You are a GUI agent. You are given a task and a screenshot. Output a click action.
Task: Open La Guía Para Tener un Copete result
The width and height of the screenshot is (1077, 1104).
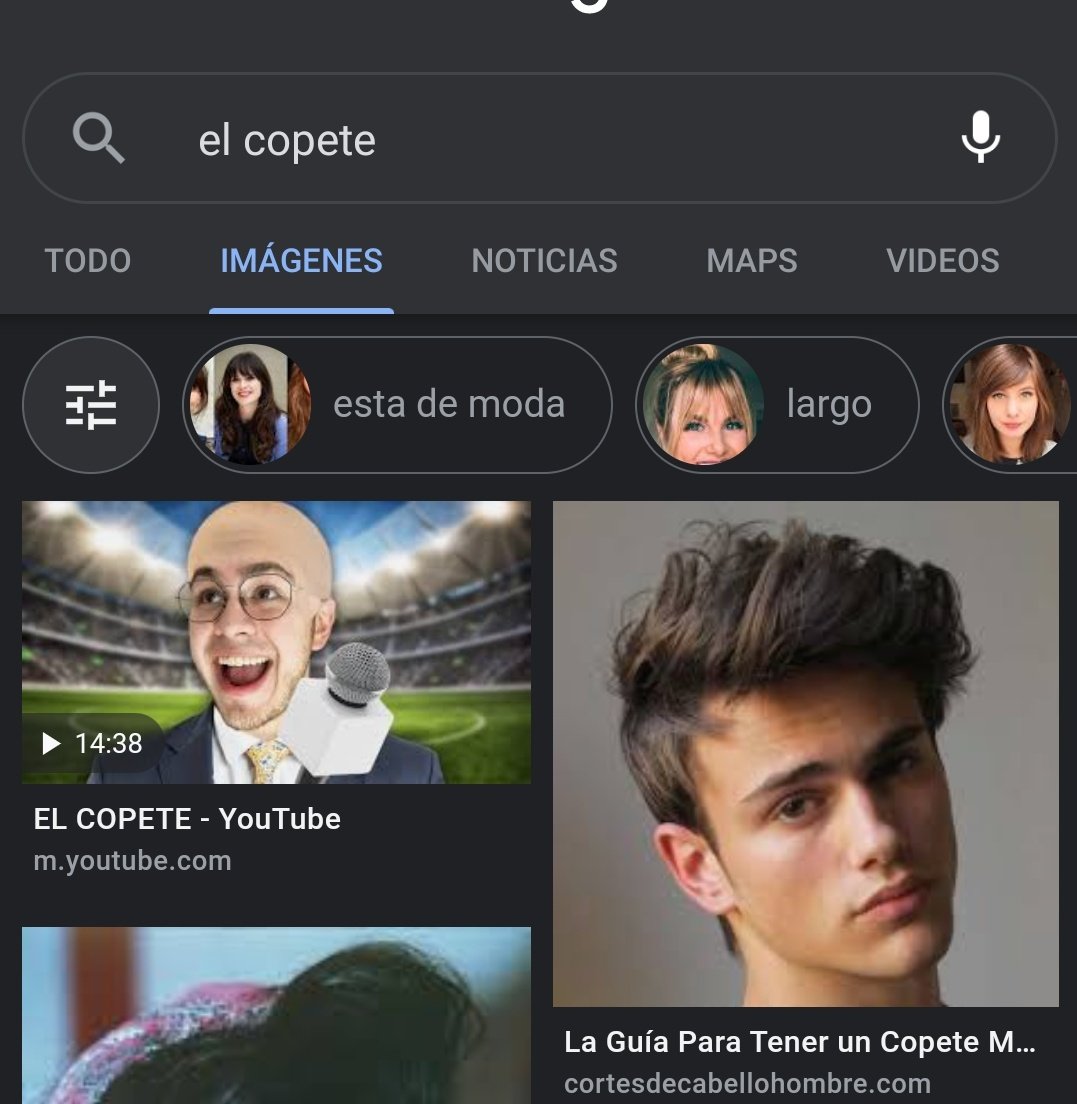coord(805,798)
